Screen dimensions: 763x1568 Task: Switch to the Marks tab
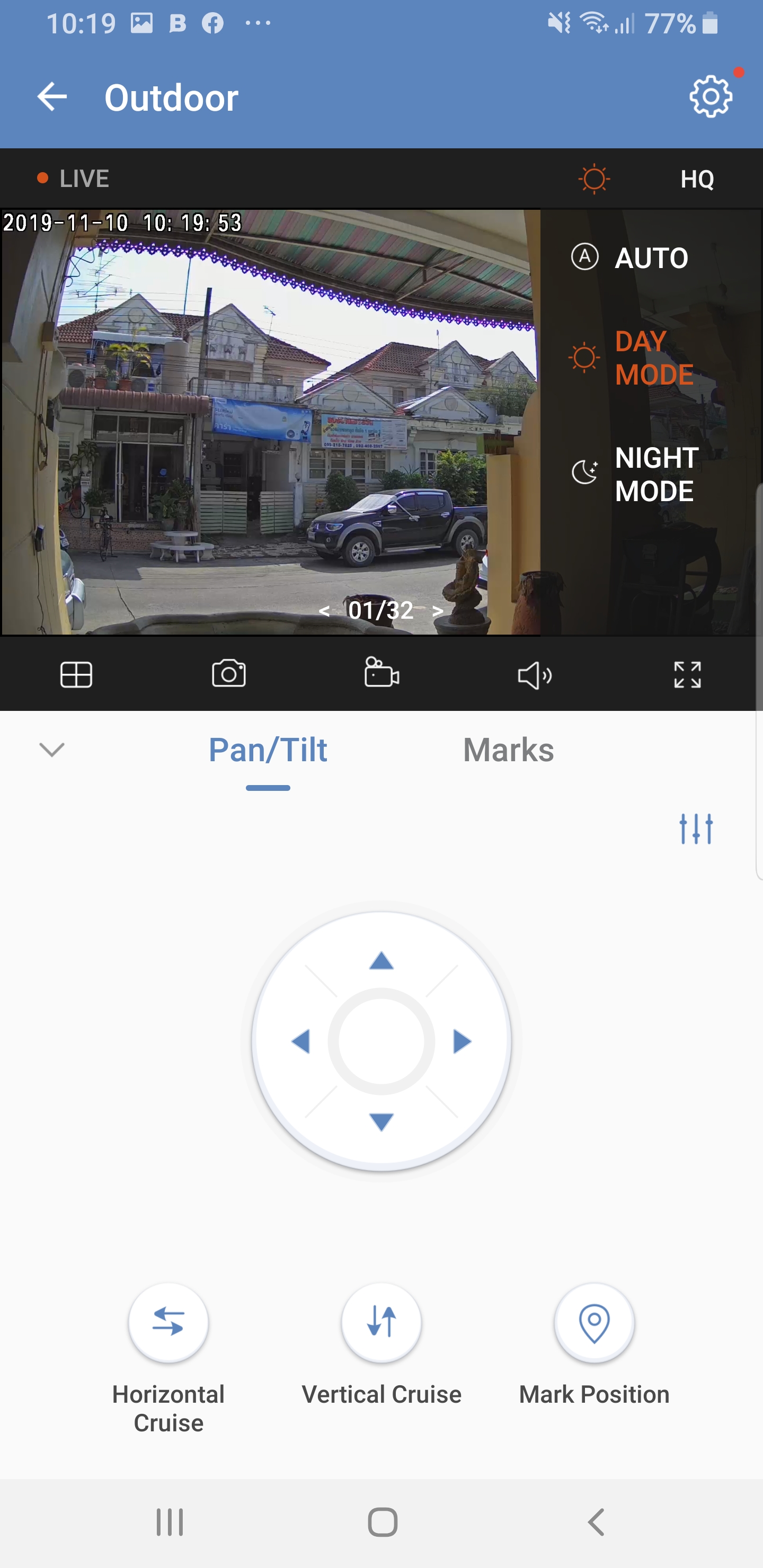pyautogui.click(x=509, y=750)
